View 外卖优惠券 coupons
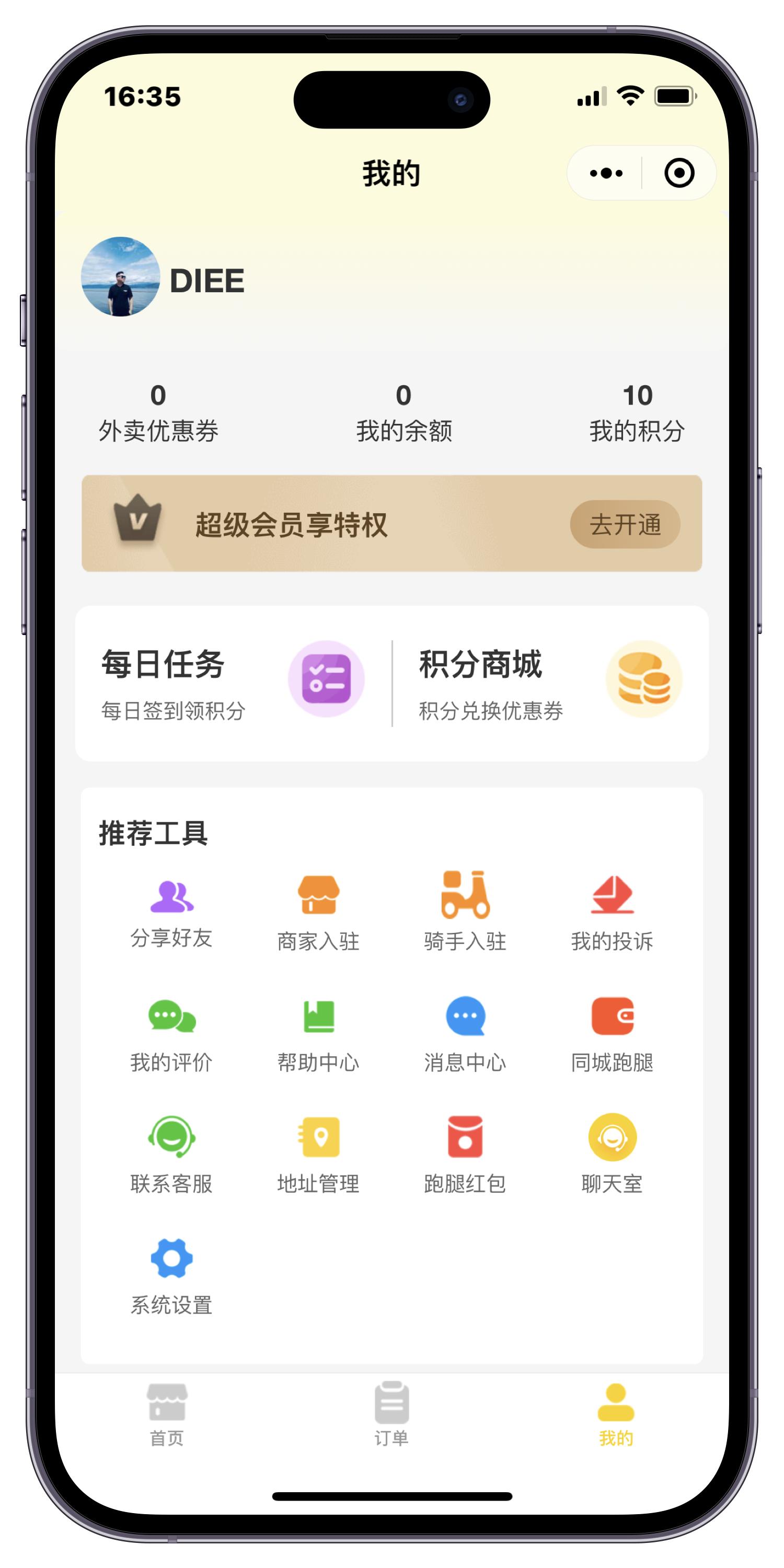784x1568 pixels. (158, 413)
